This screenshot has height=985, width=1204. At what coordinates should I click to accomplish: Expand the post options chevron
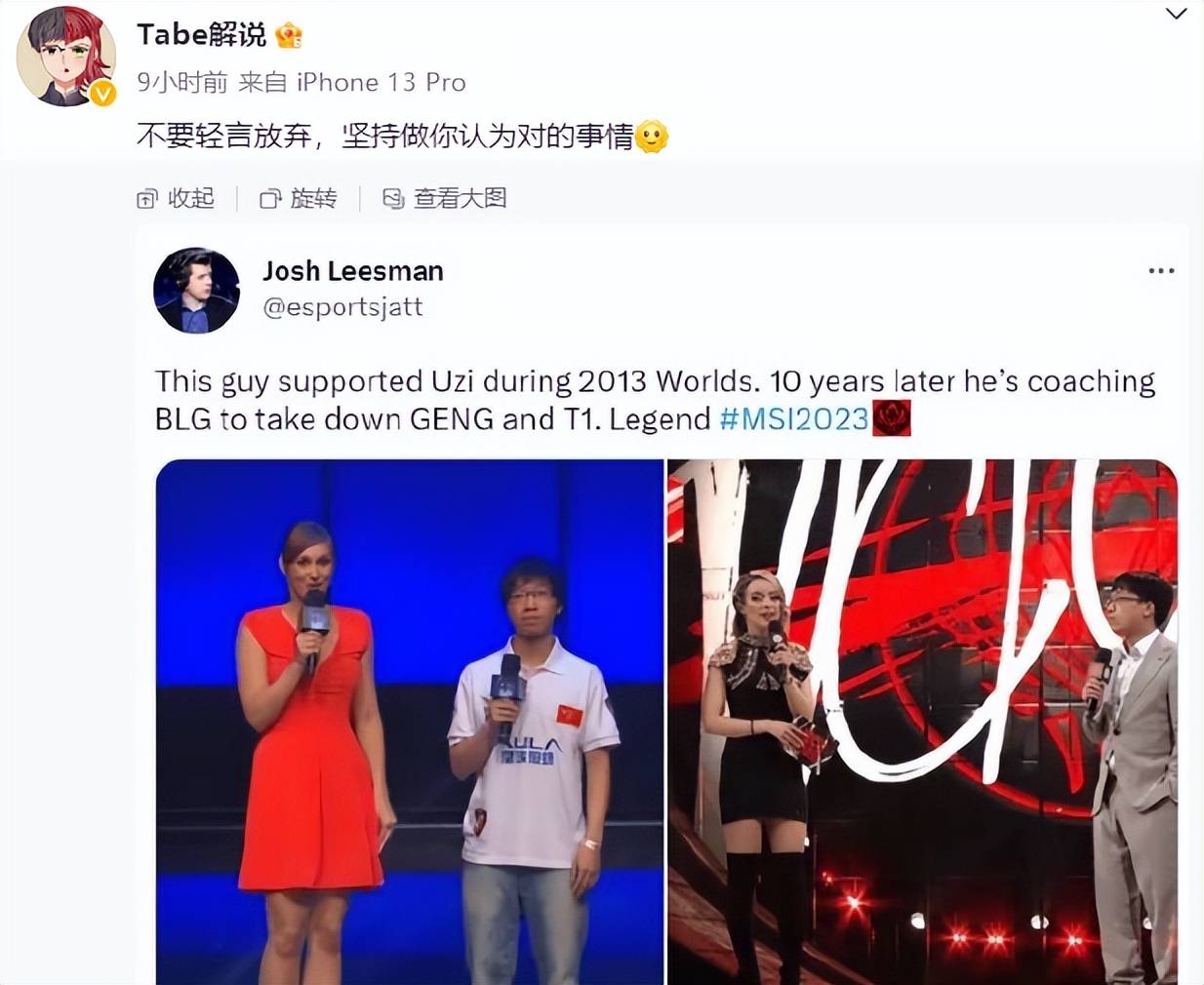click(x=1176, y=14)
